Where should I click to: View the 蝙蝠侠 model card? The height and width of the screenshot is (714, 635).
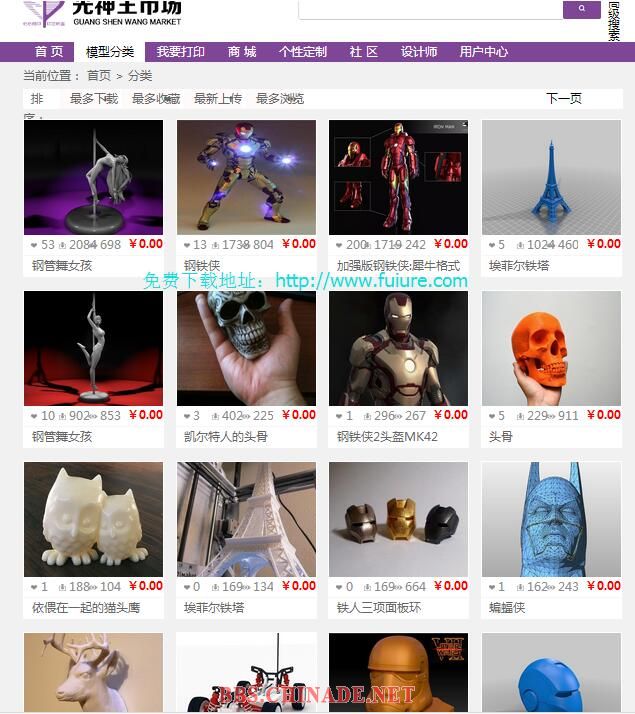coord(551,519)
